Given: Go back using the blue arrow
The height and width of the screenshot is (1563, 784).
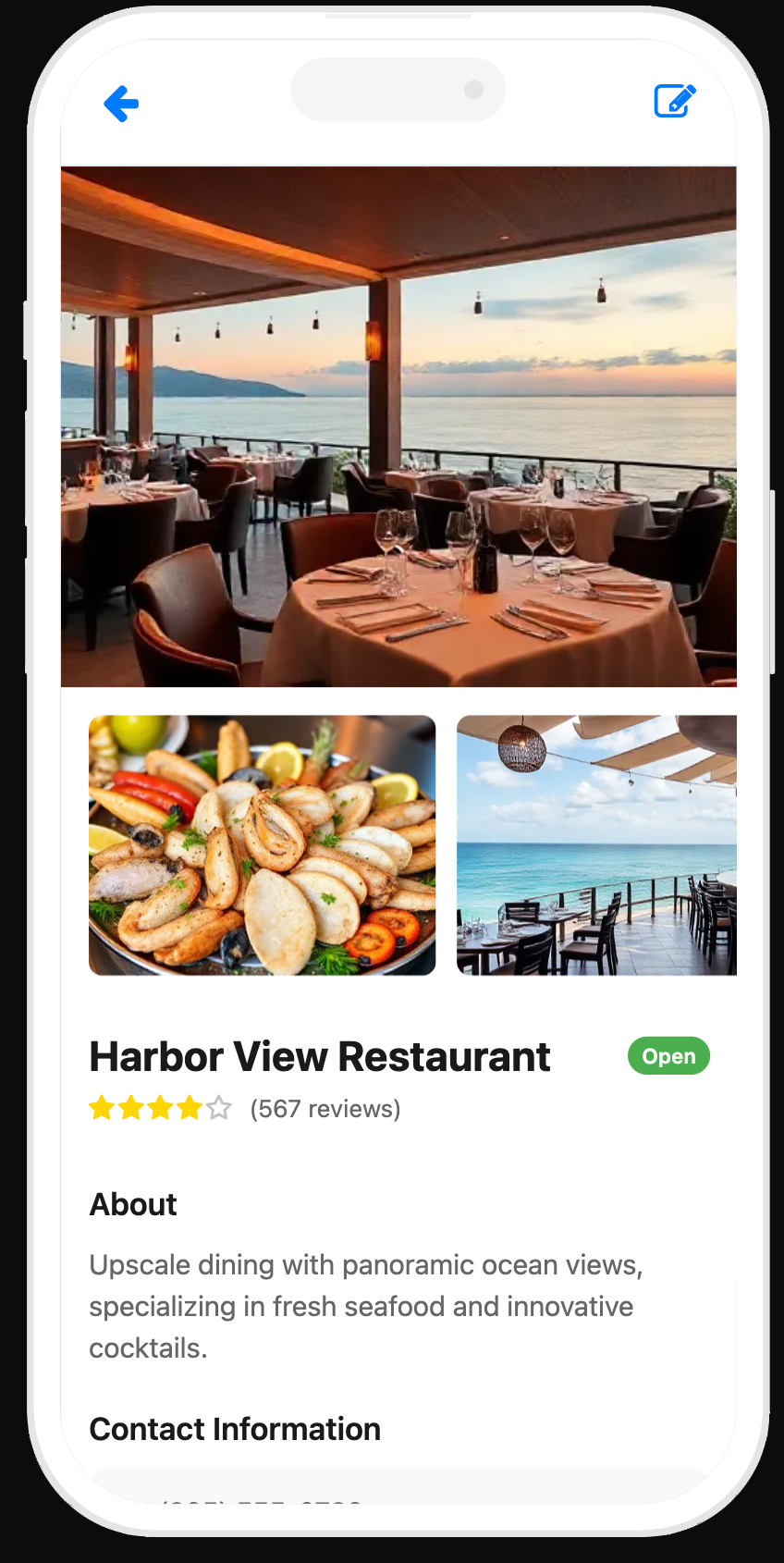Looking at the screenshot, I should pyautogui.click(x=121, y=104).
